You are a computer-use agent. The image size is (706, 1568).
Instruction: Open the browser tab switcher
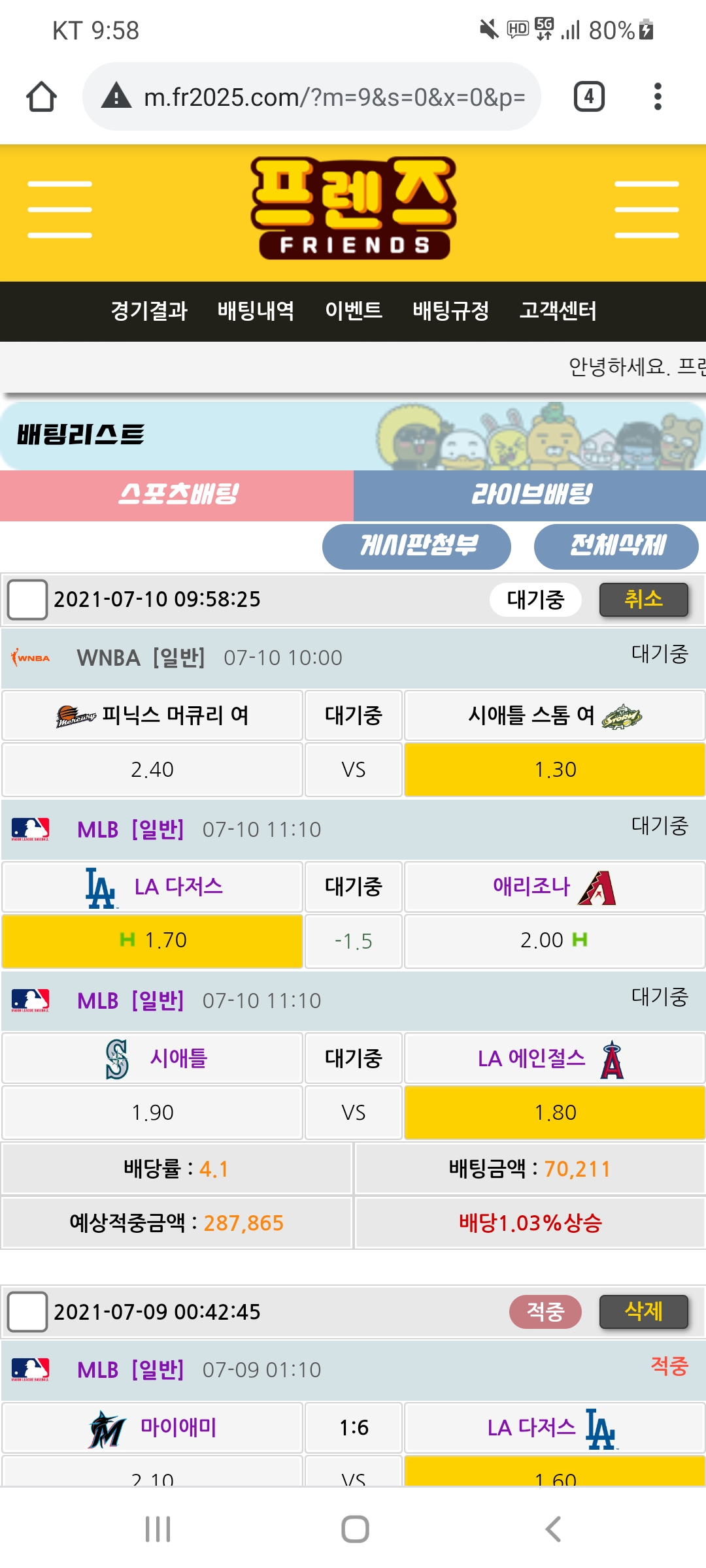(588, 97)
